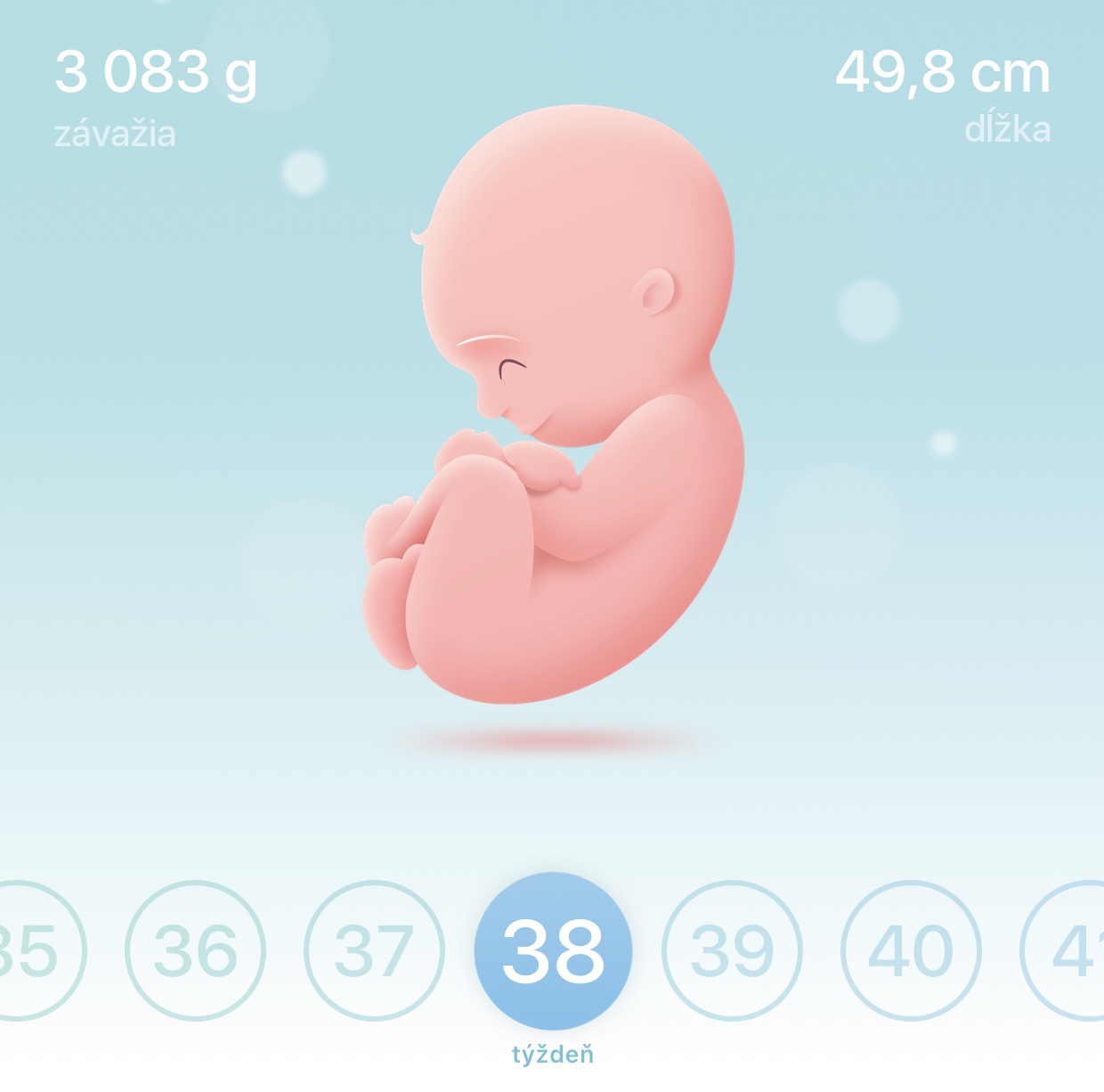Viewport: 1104px width, 1092px height.
Task: Choose week 40
Action: pyautogui.click(x=911, y=950)
